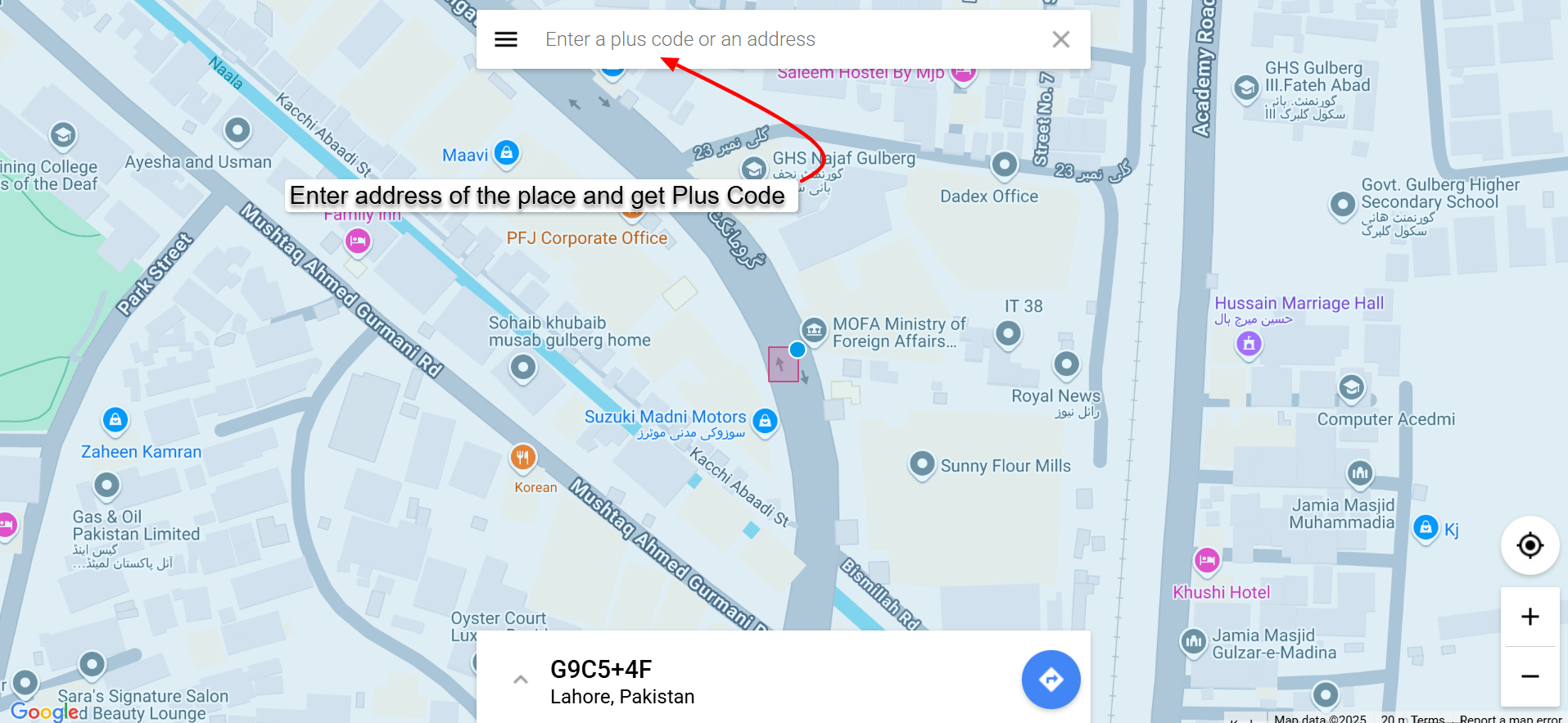This screenshot has width=1568, height=723.
Task: Expand the plus code info panel
Action: pyautogui.click(x=520, y=680)
